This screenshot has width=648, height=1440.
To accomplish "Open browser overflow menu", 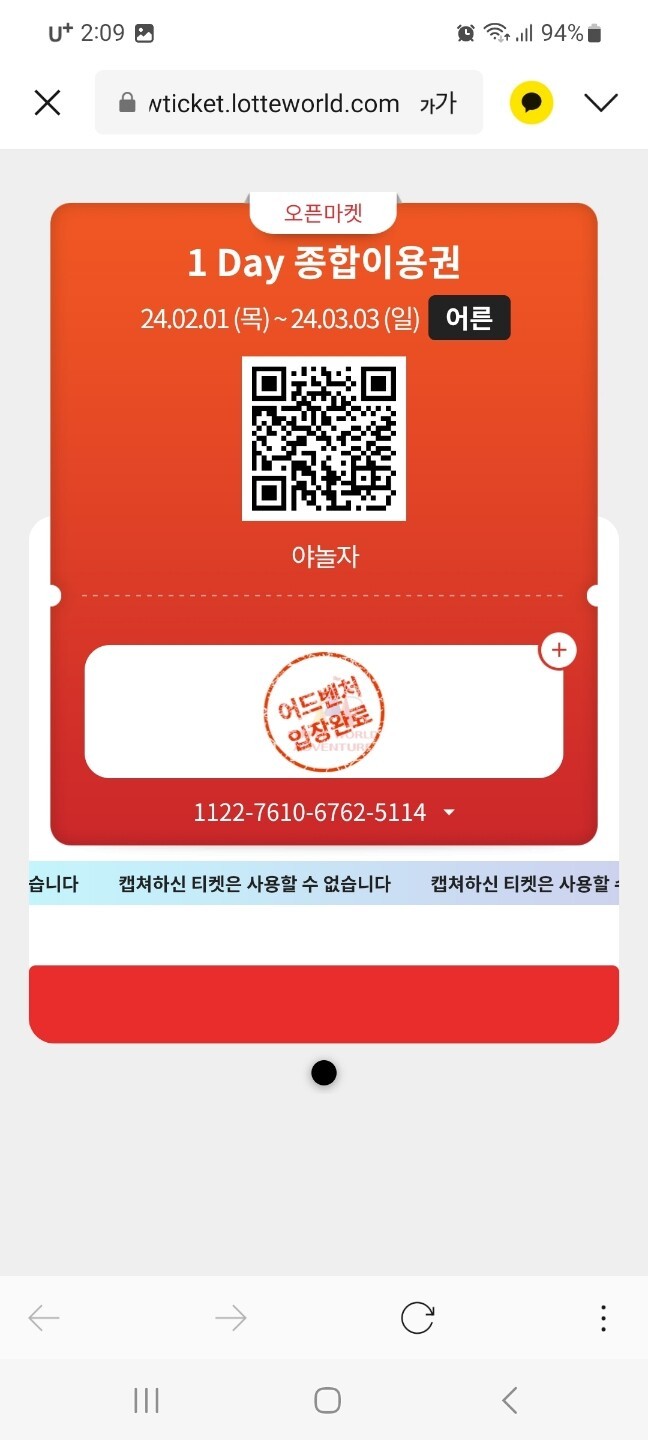I will coord(603,1319).
